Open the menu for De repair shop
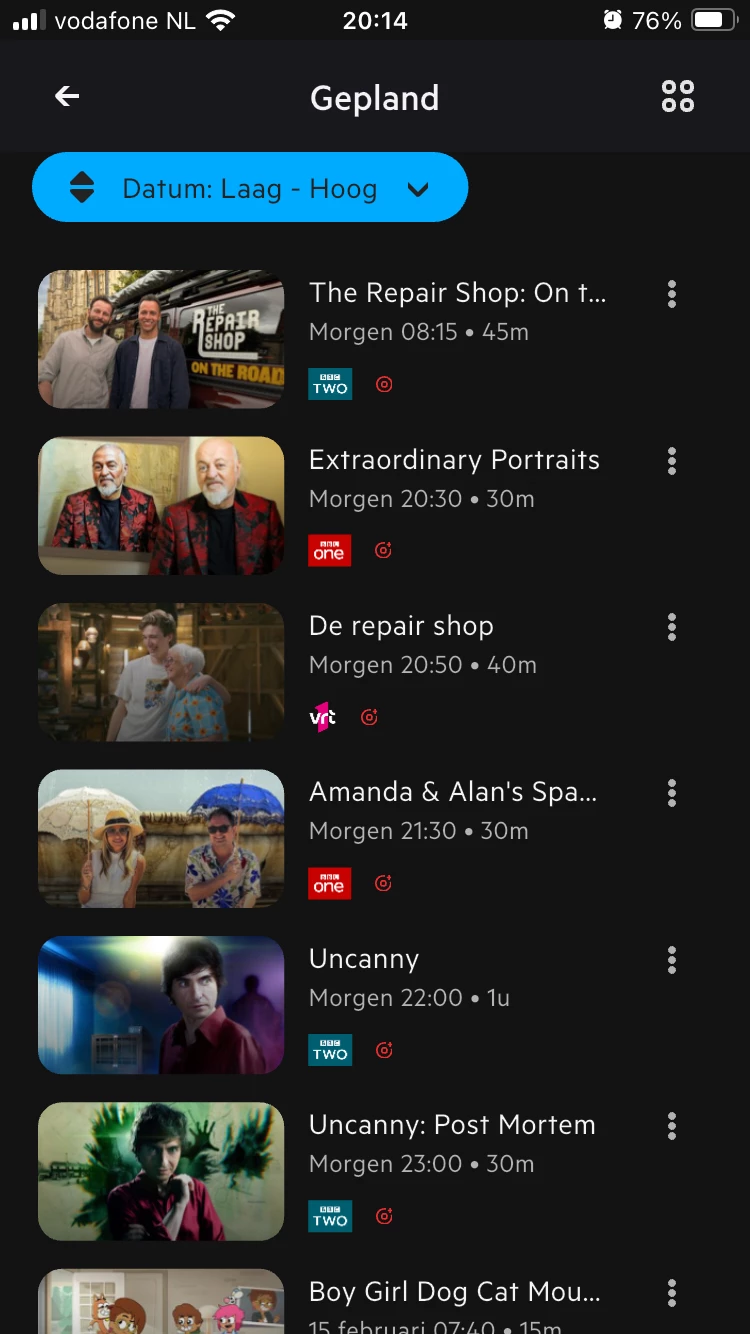Screen dimensions: 750x1334 (671, 627)
